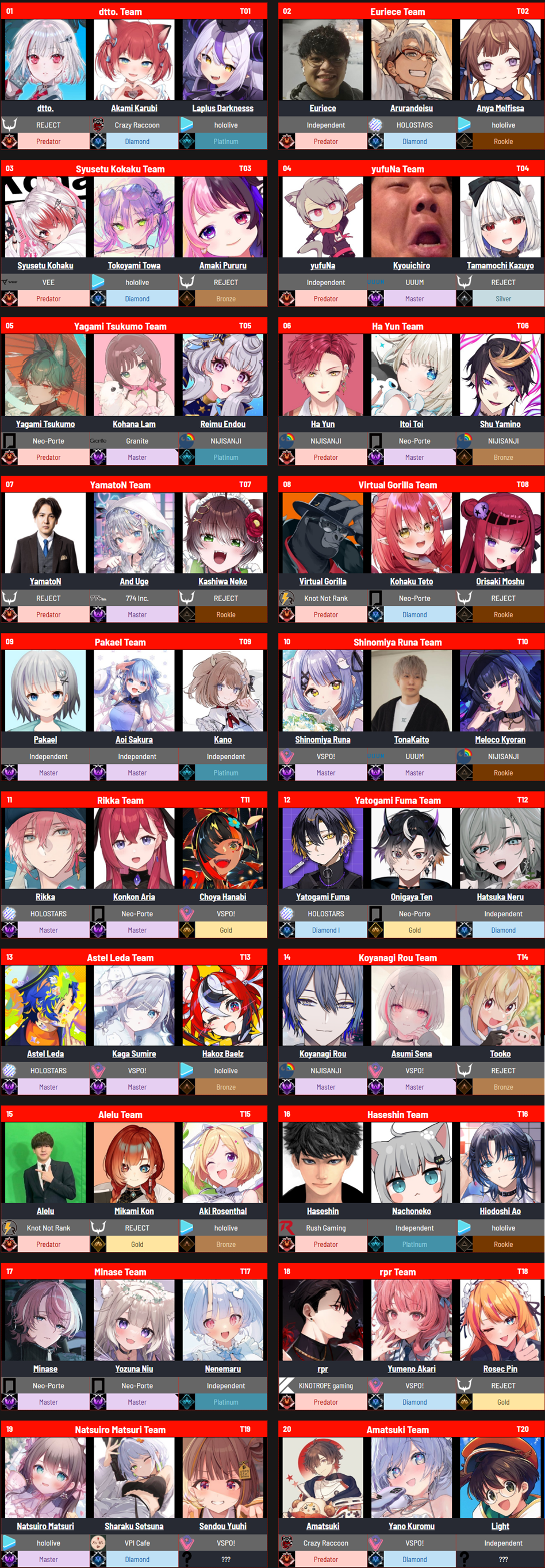Go to Aoi Sakura's page
The width and height of the screenshot is (545, 1568).
click(x=134, y=740)
